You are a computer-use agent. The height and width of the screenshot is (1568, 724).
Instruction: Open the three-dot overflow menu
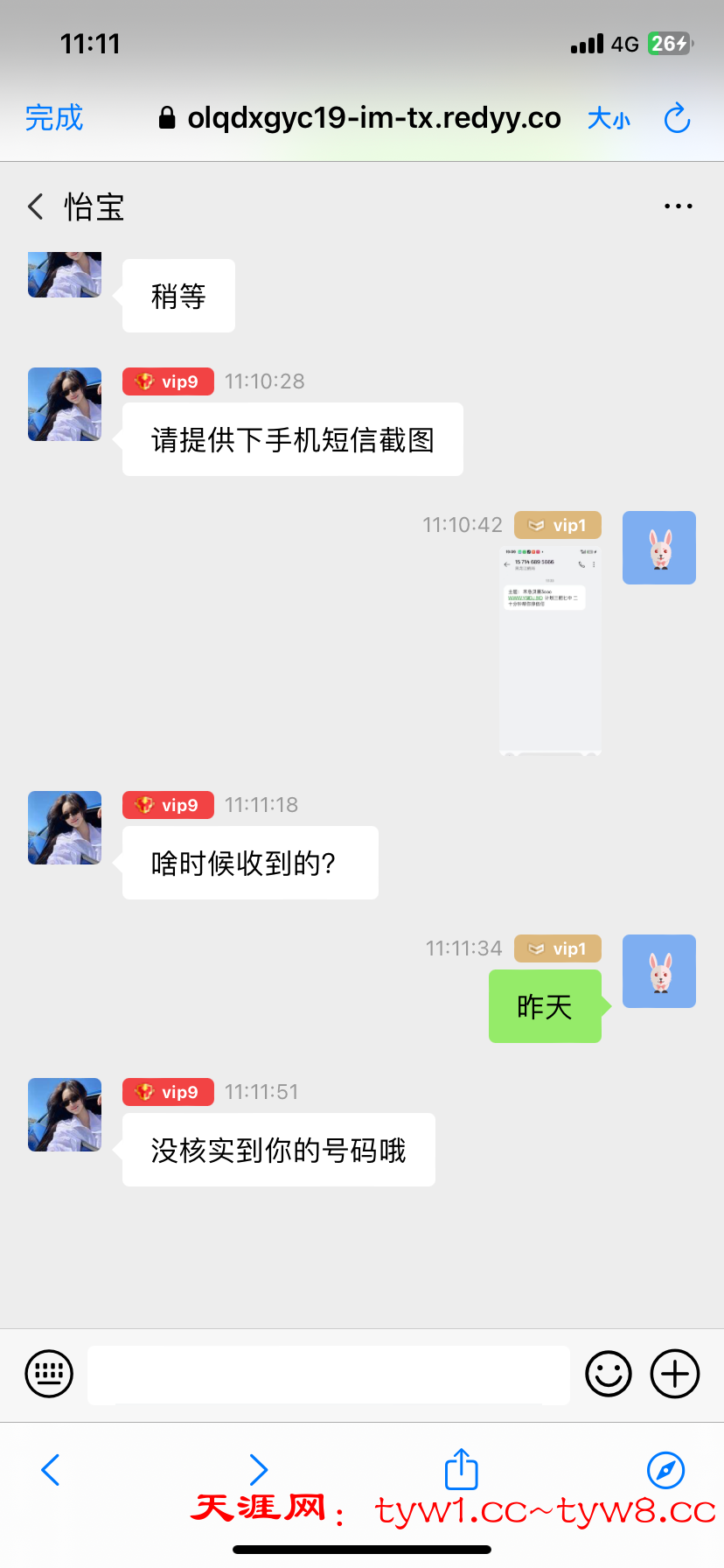678,207
